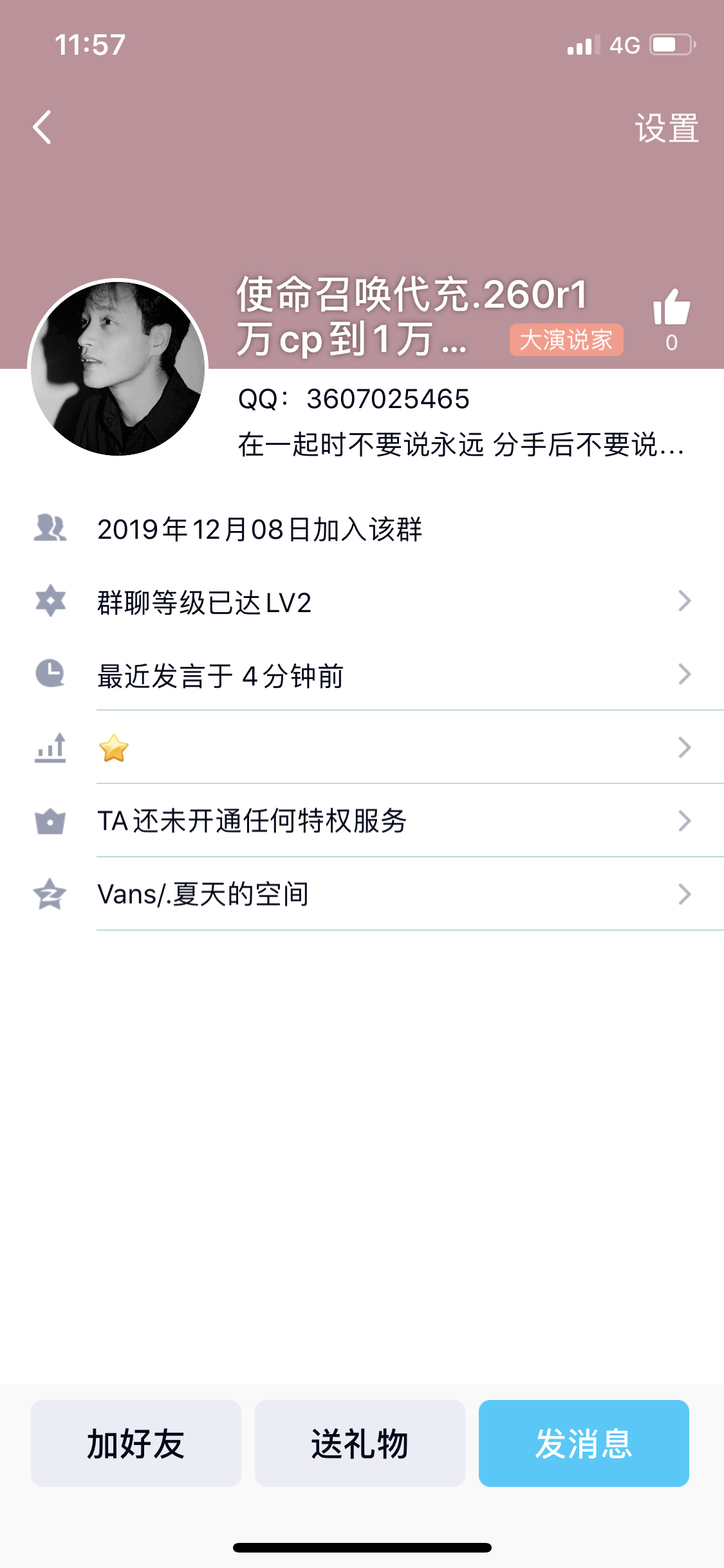724x1568 pixels.
Task: Tap the 送礼物 button
Action: coord(360,1443)
